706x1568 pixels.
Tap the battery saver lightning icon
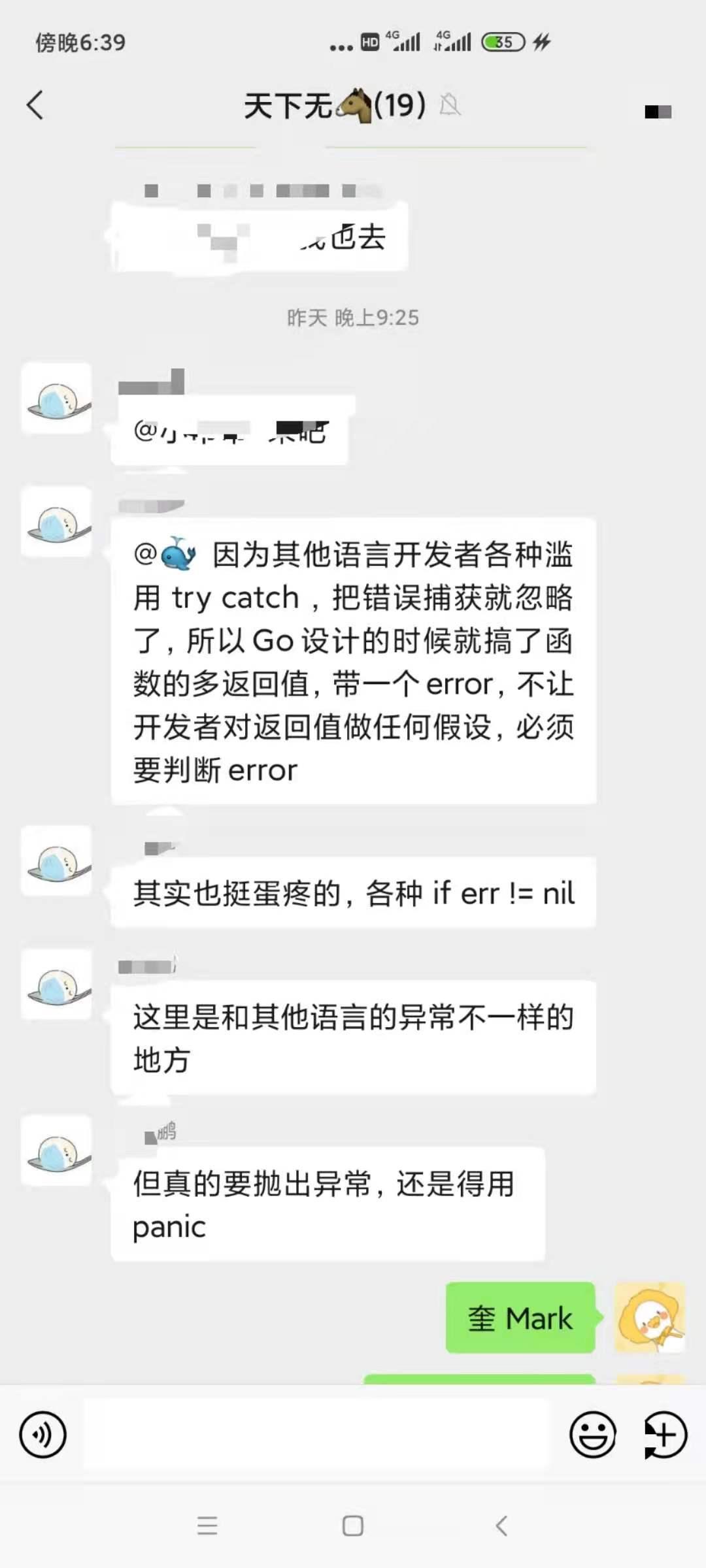[x=540, y=41]
